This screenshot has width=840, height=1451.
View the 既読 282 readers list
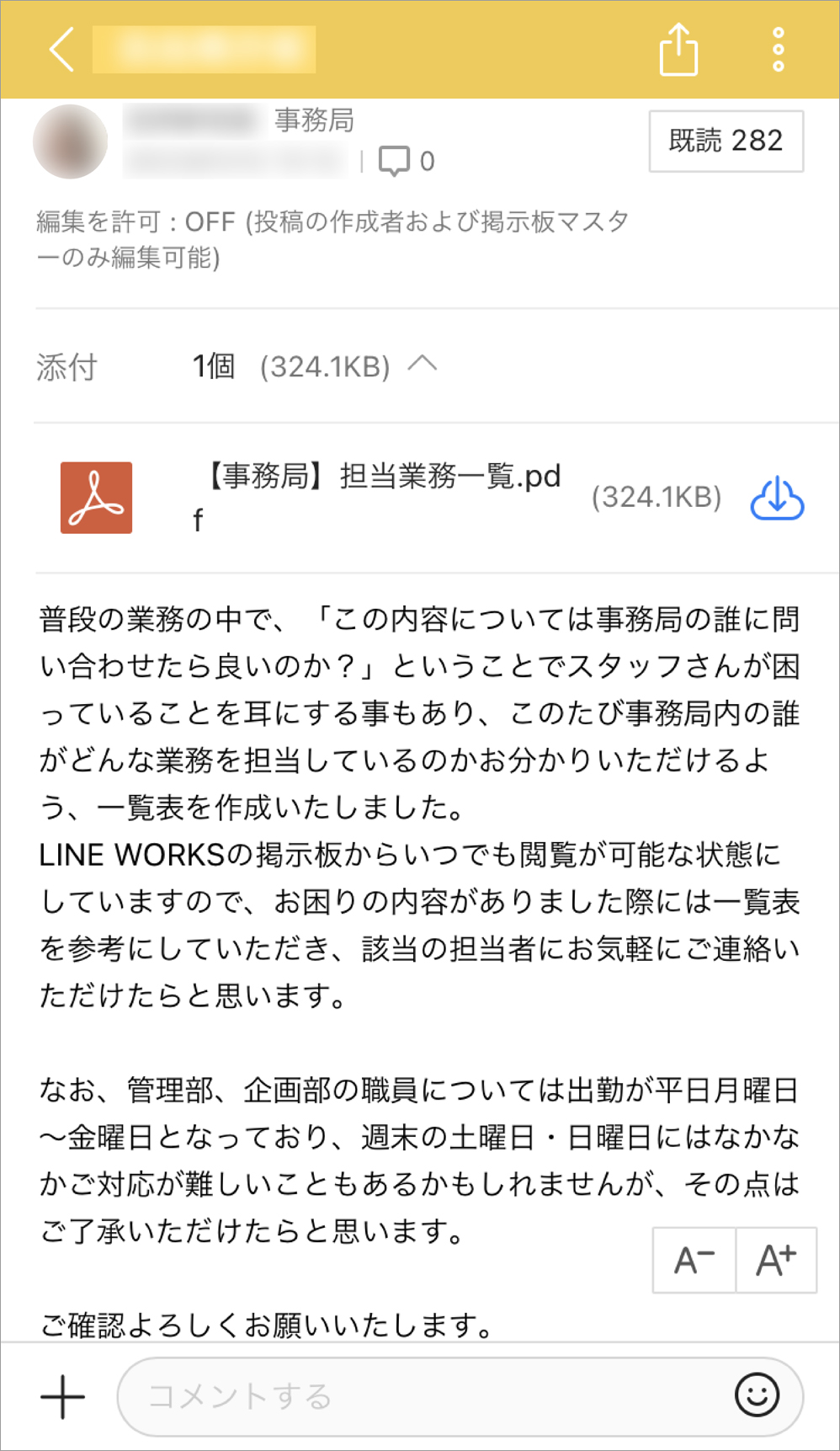click(x=726, y=141)
